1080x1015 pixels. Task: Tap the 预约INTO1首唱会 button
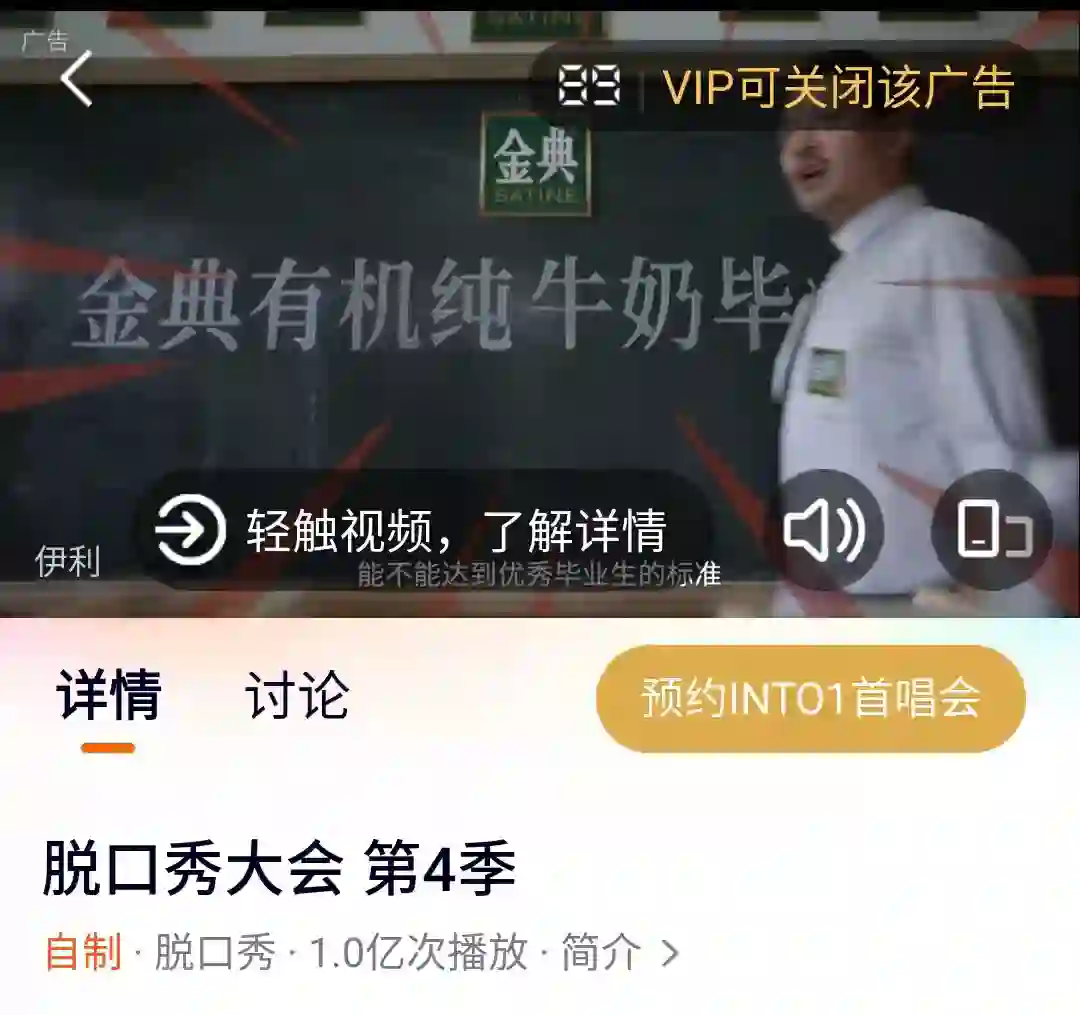[810, 698]
